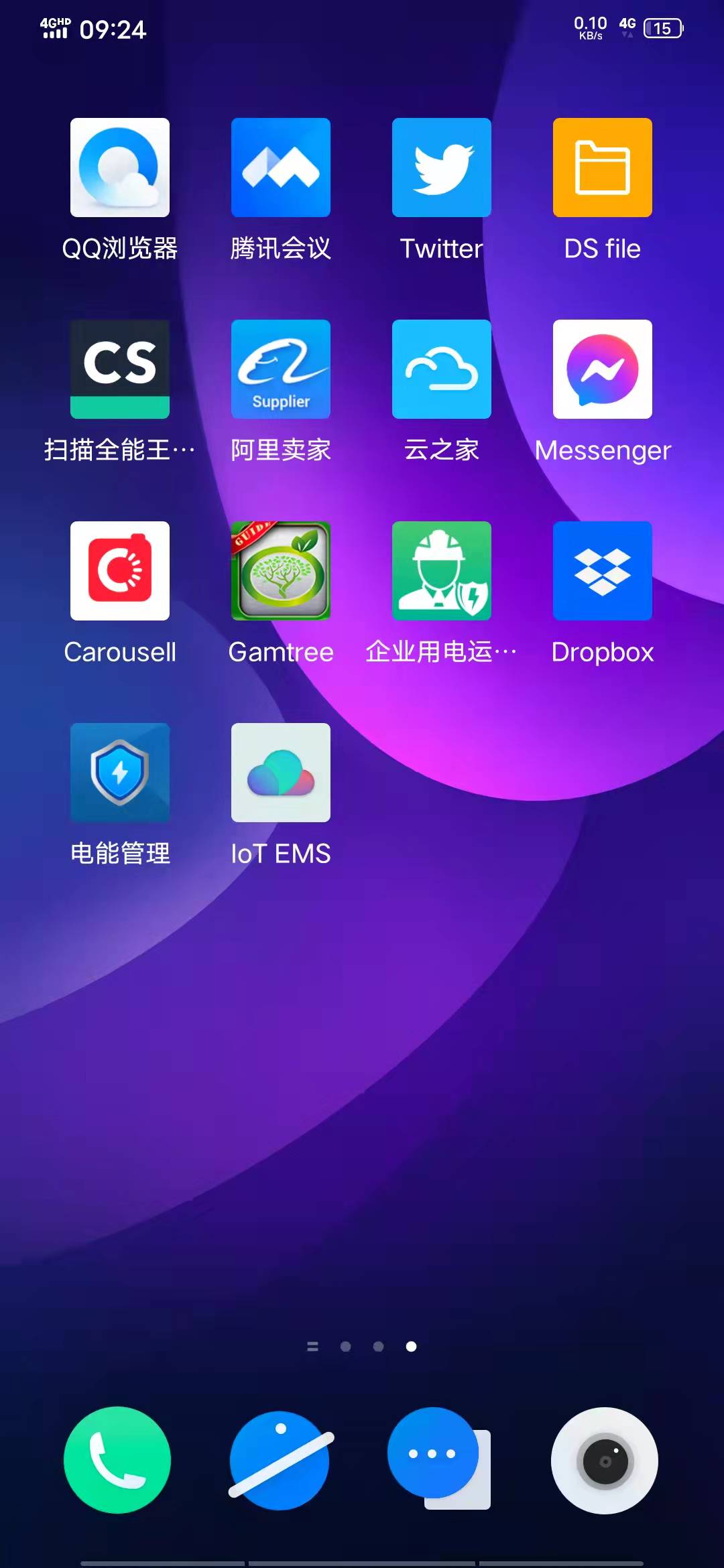Open 电能管理 app
The image size is (724, 1568).
coord(120,773)
